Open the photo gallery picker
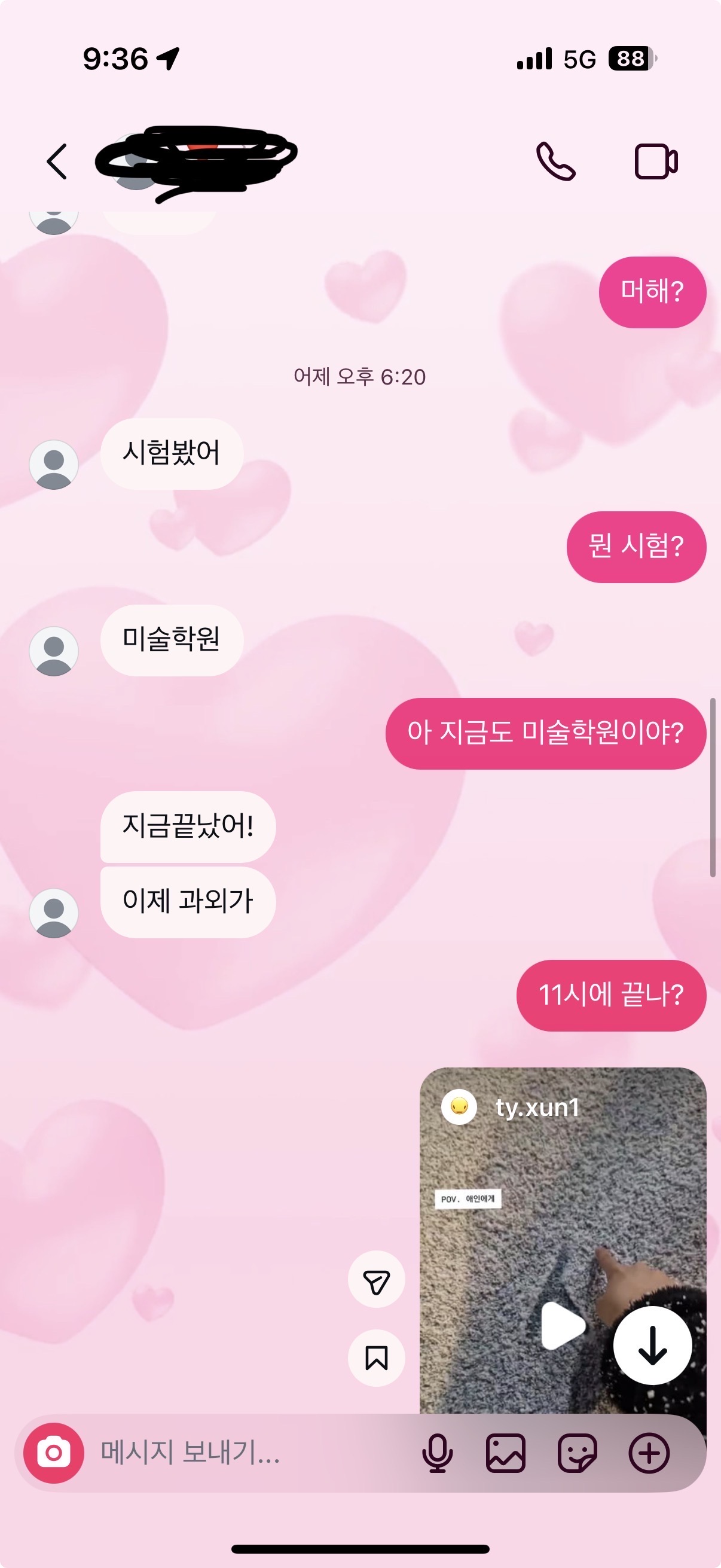Screen dimensions: 721x1568 pyautogui.click(x=506, y=1453)
